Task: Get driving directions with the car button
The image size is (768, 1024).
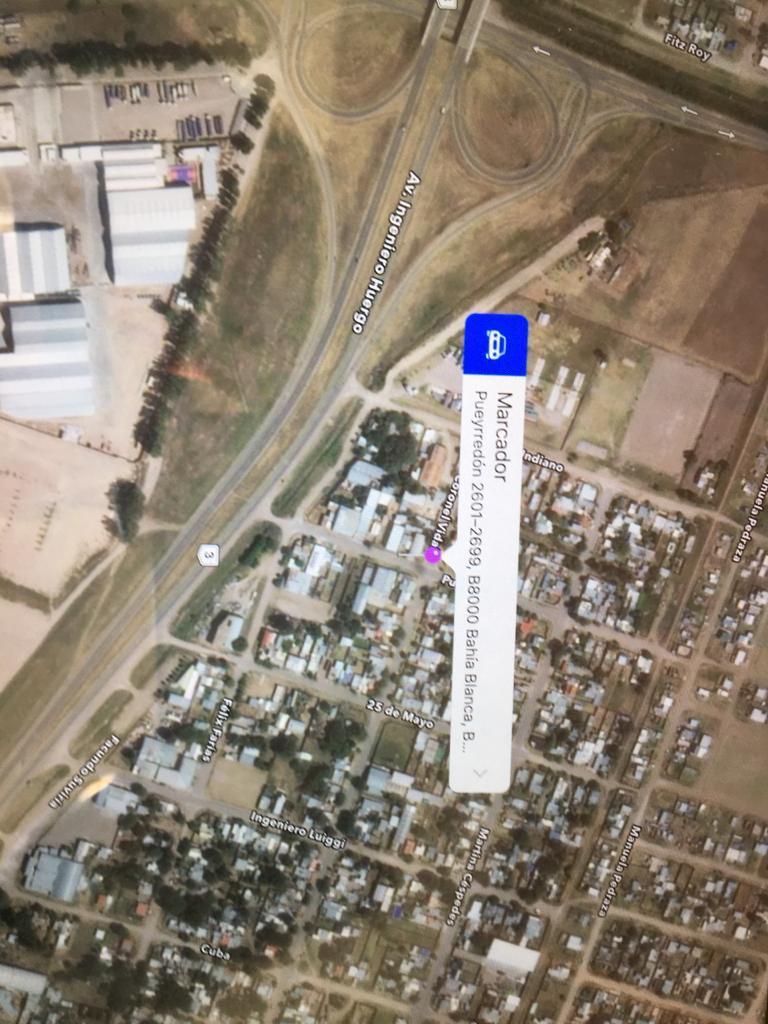Action: click(x=495, y=345)
